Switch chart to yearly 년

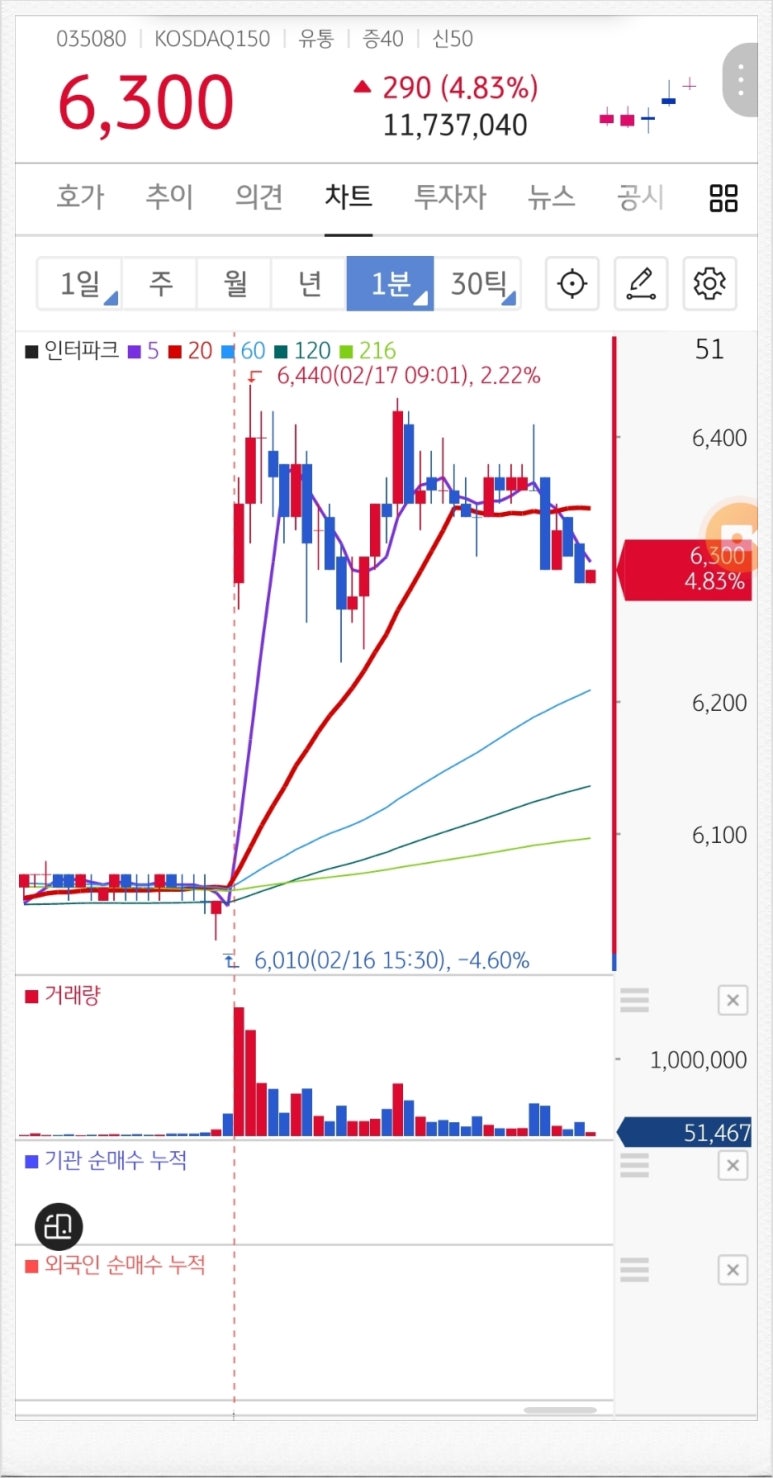click(x=310, y=284)
